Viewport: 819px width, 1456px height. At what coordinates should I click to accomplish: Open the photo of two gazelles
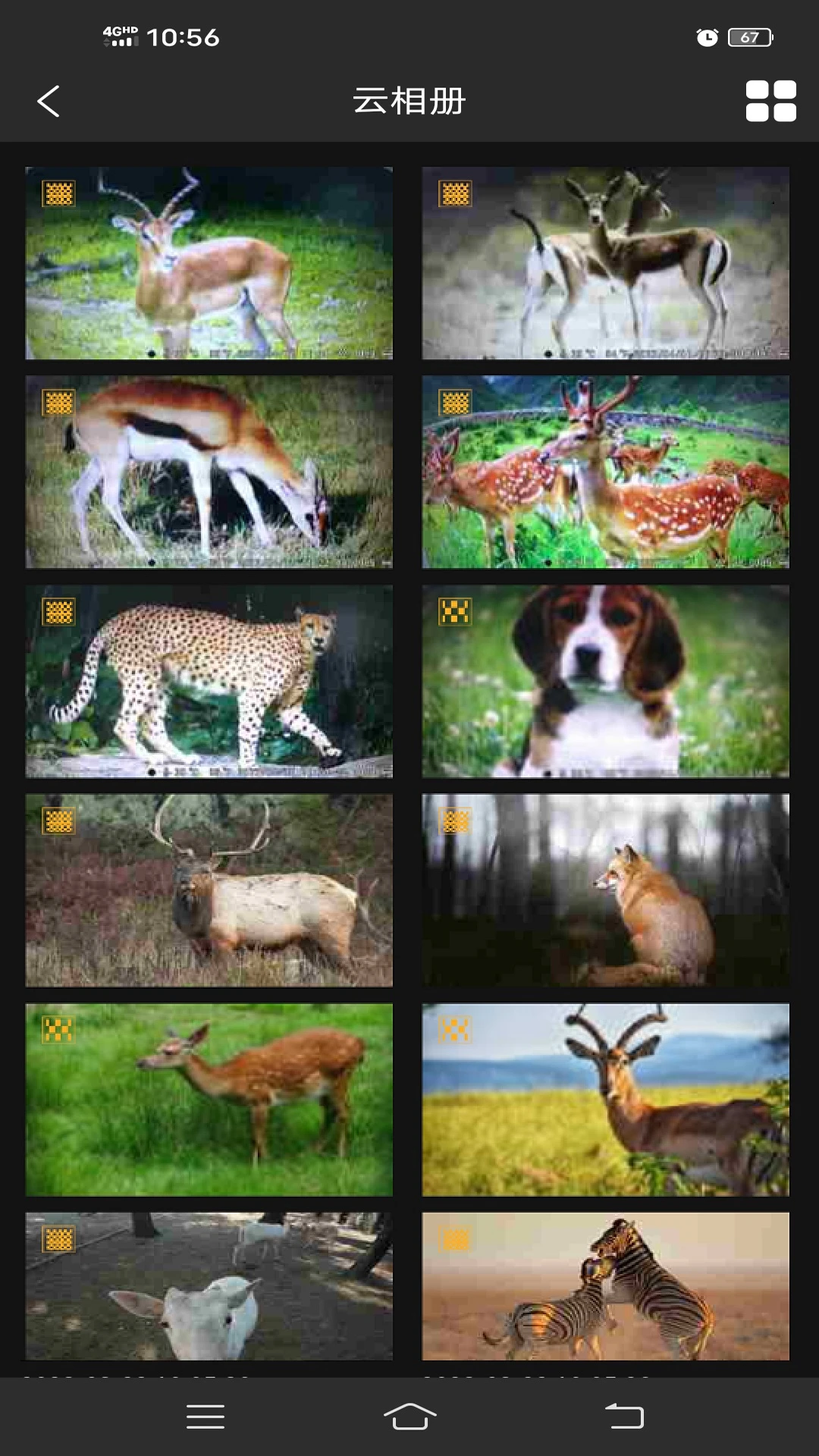tap(605, 263)
